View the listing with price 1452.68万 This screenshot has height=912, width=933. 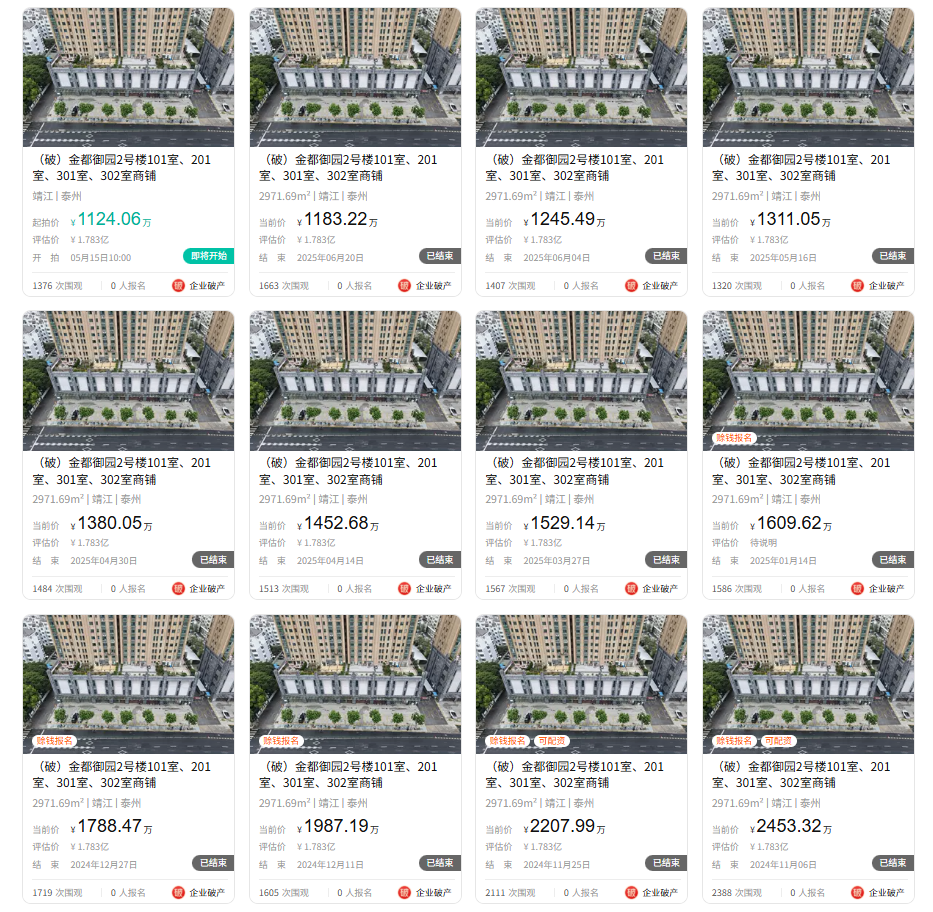[355, 471]
